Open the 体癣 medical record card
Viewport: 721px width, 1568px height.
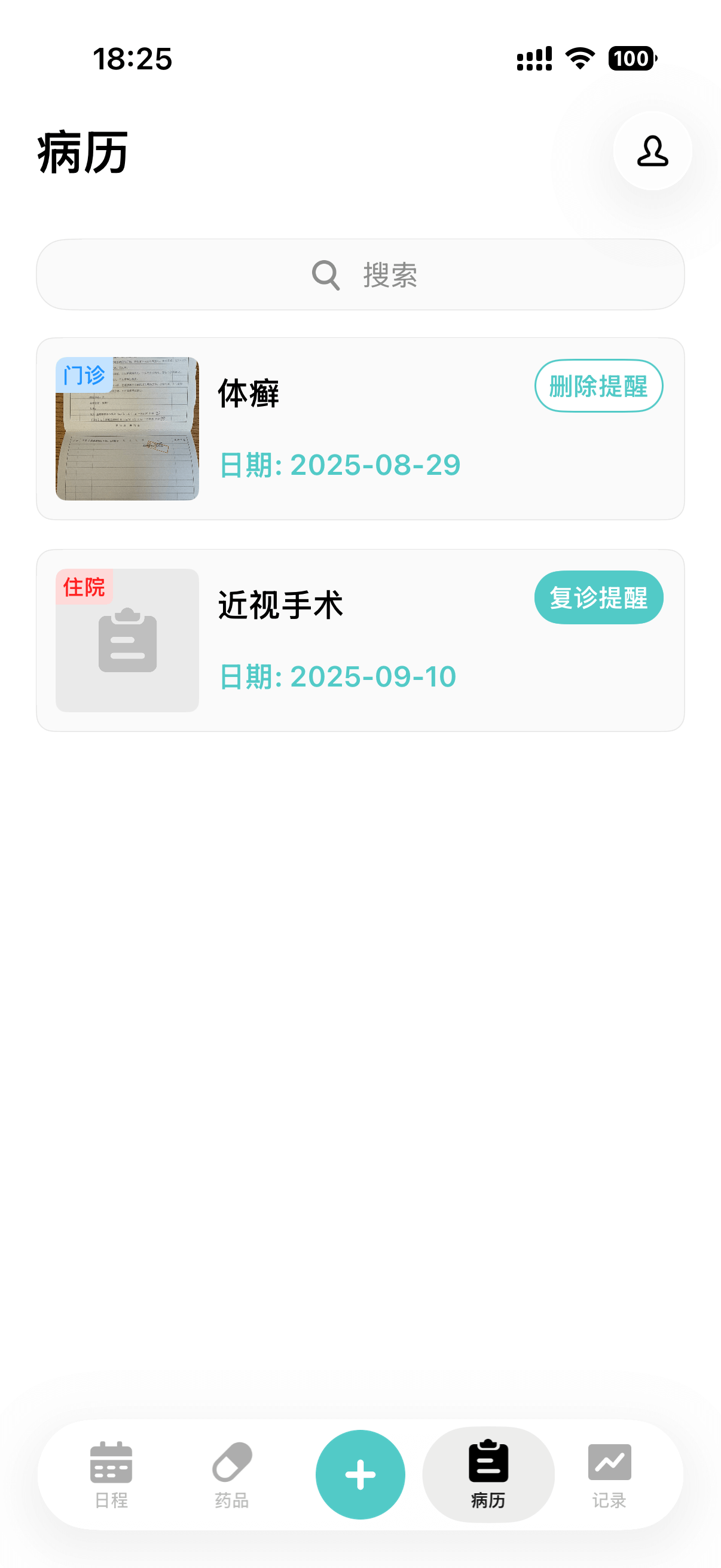[341, 429]
